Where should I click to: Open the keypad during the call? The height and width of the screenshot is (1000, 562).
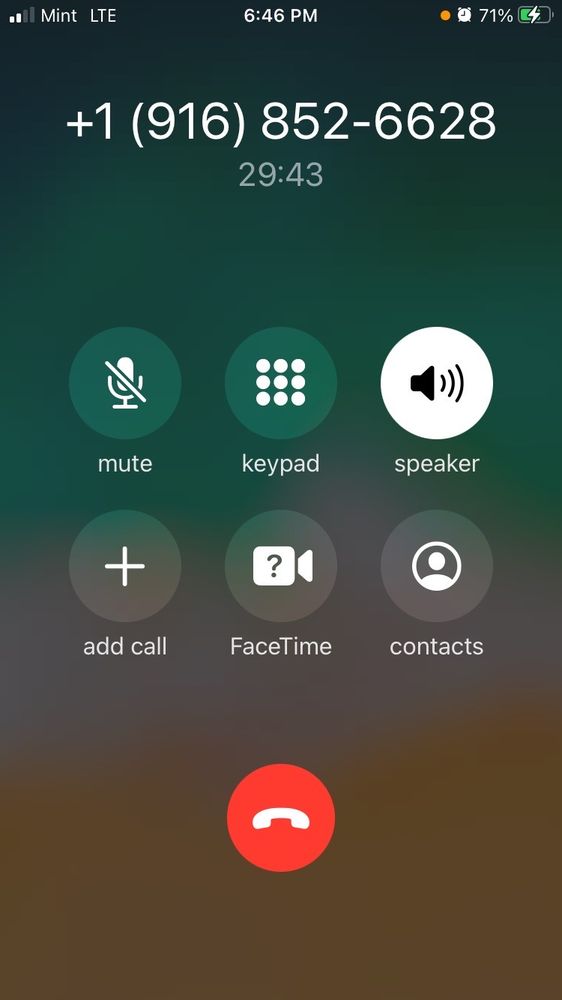tap(281, 383)
